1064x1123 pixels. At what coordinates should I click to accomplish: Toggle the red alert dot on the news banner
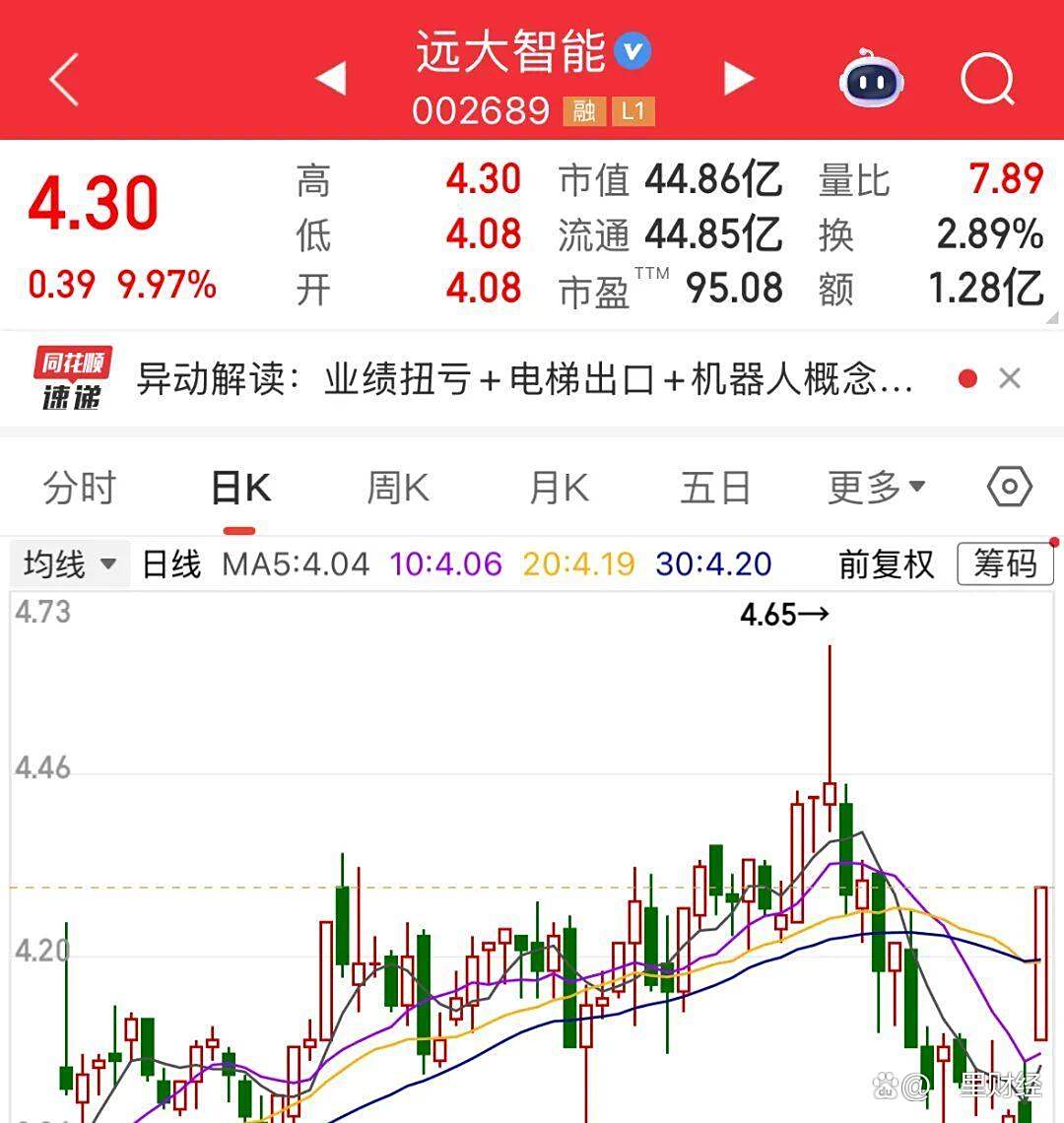966,377
